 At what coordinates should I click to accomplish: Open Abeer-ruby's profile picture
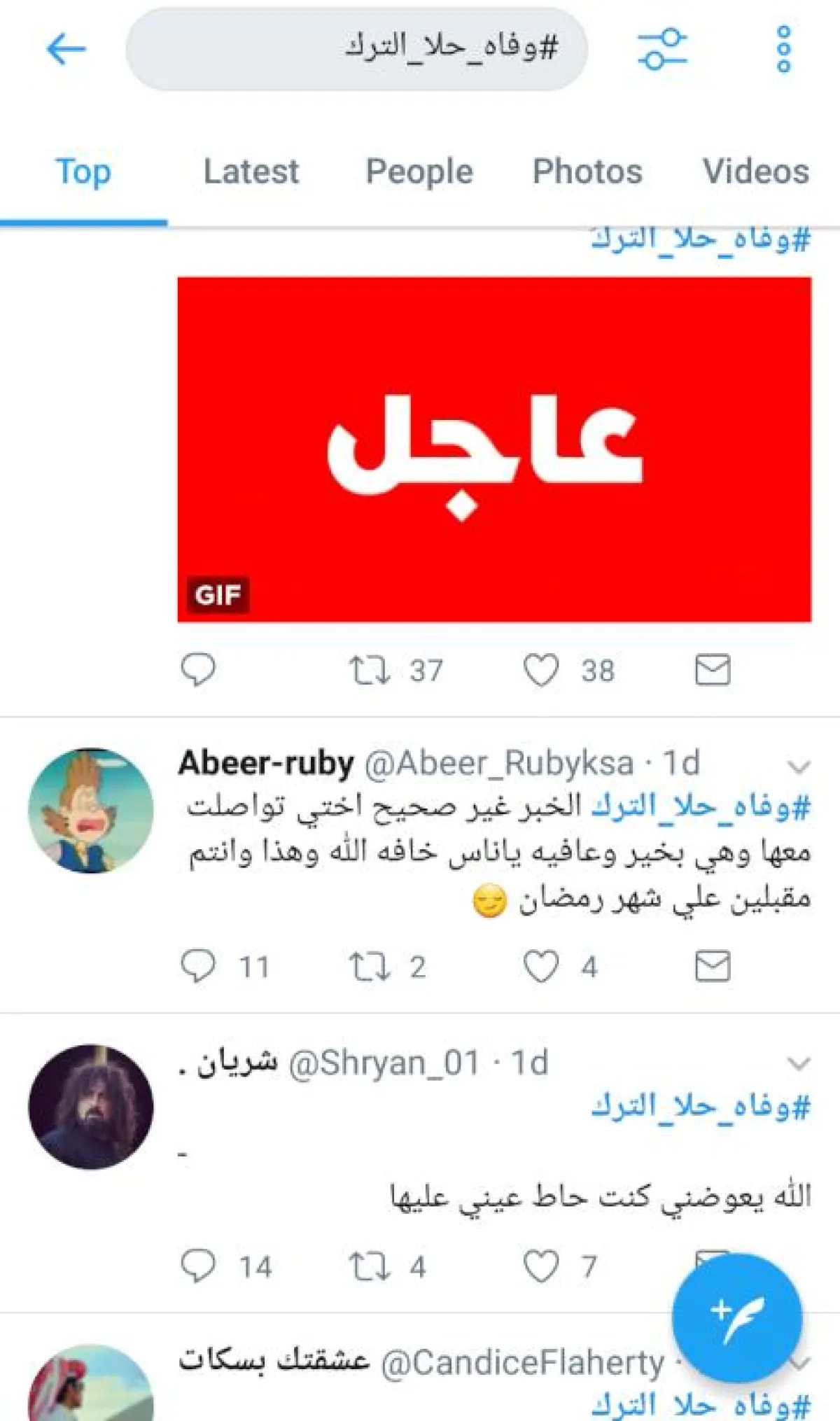click(x=91, y=811)
